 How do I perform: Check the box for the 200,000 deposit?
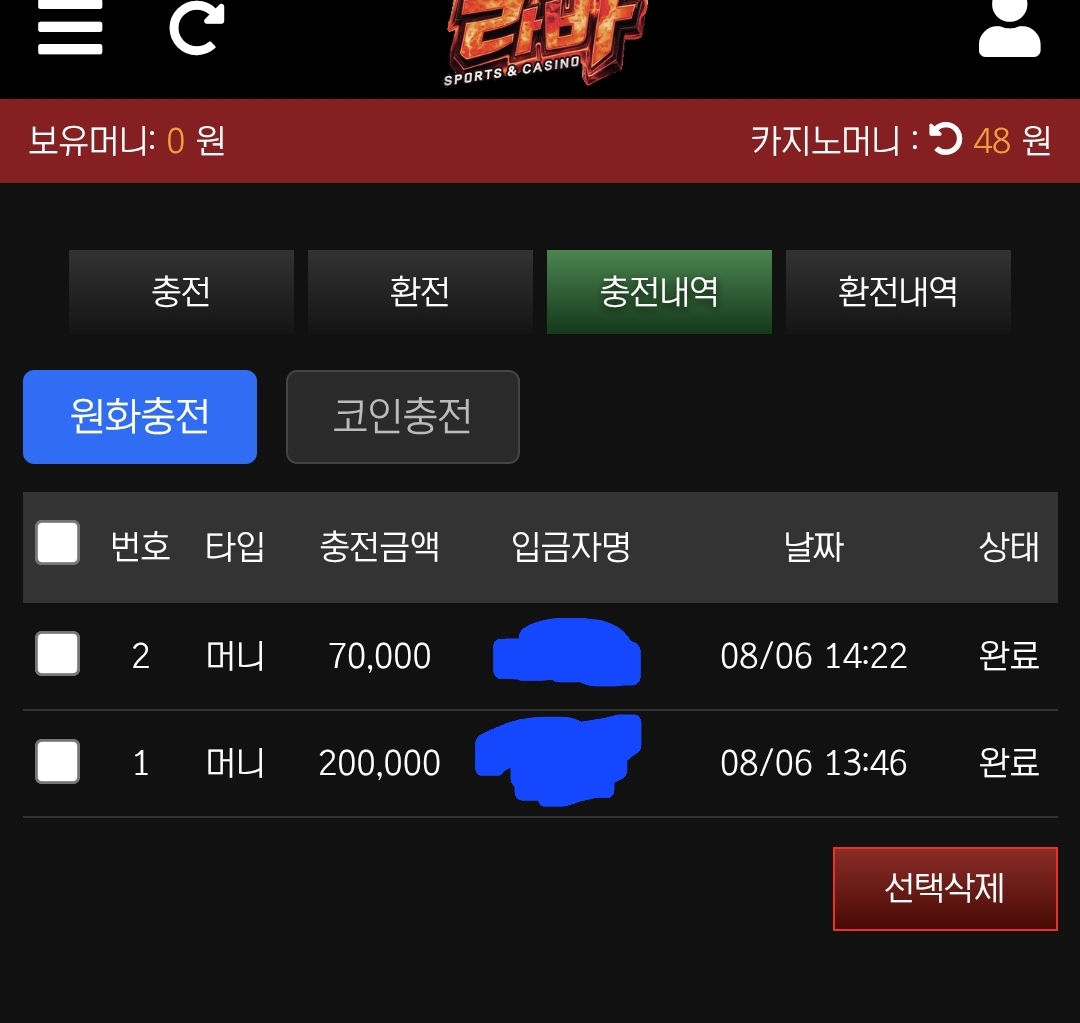58,761
